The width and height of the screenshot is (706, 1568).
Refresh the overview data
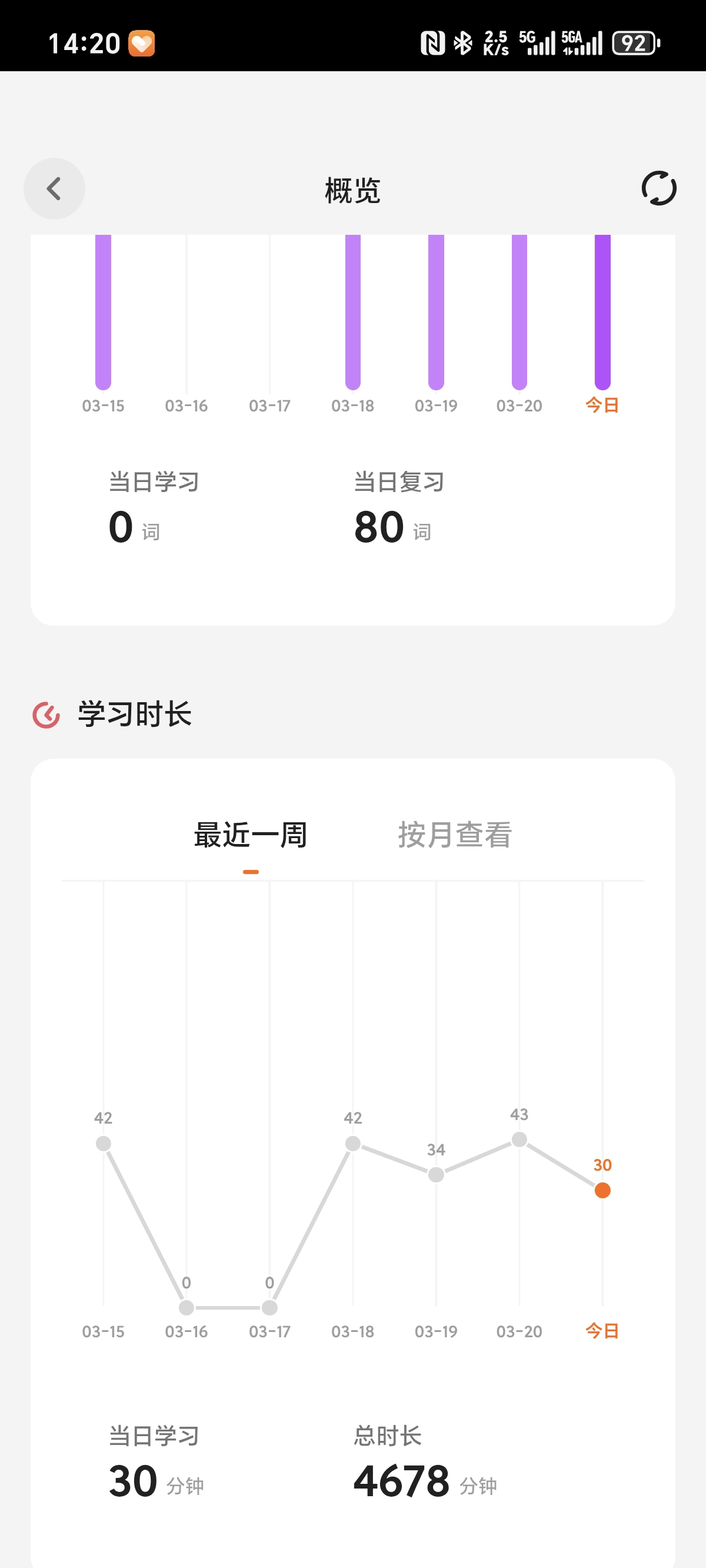658,189
